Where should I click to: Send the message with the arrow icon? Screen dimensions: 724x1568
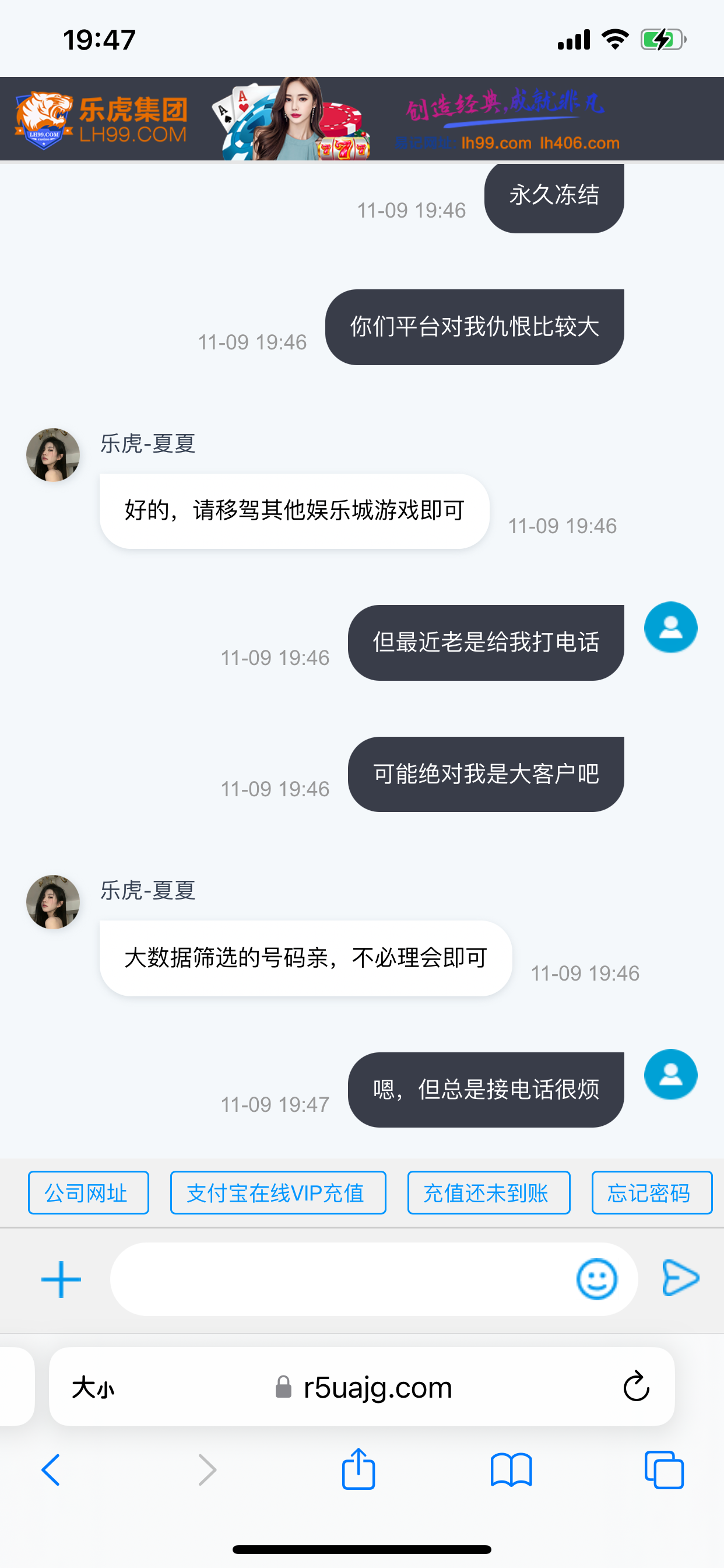point(680,1277)
